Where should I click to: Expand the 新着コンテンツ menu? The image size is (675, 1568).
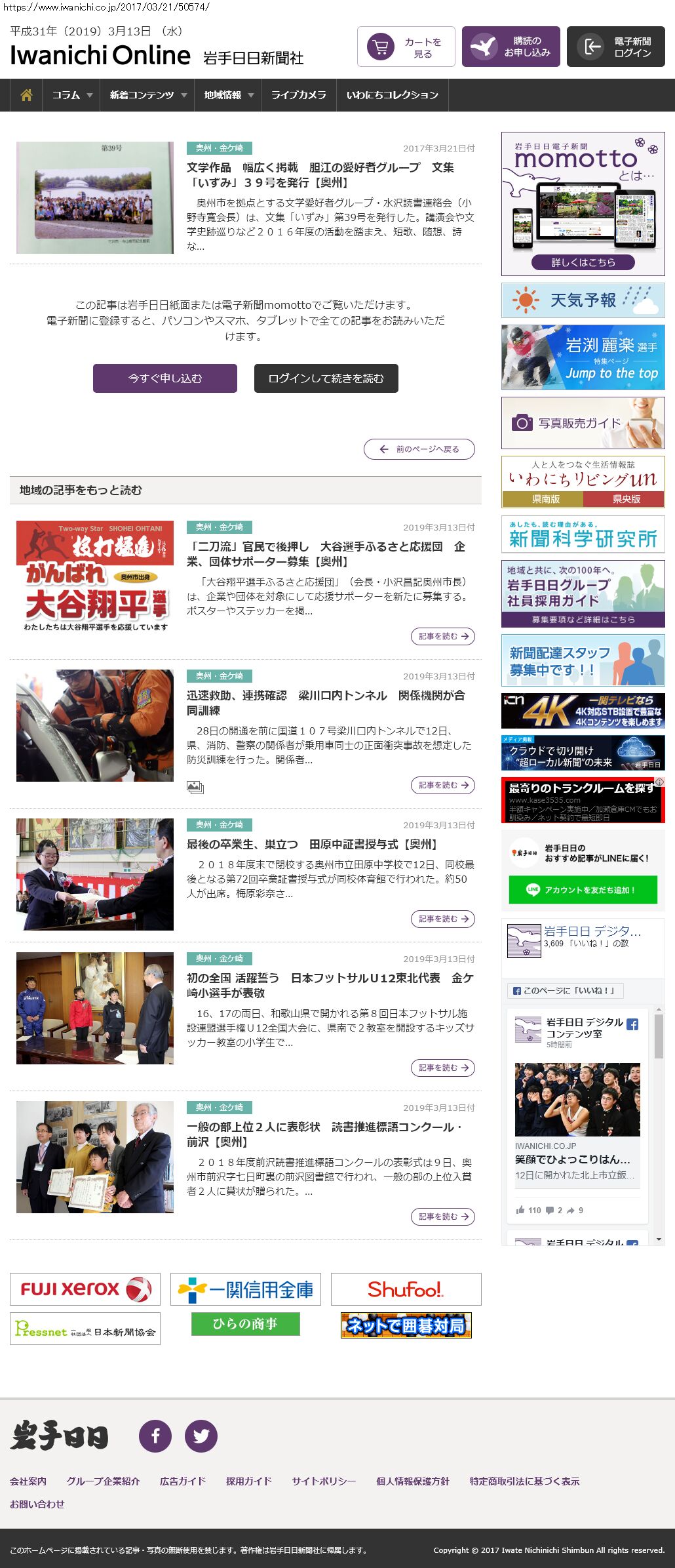coord(147,95)
